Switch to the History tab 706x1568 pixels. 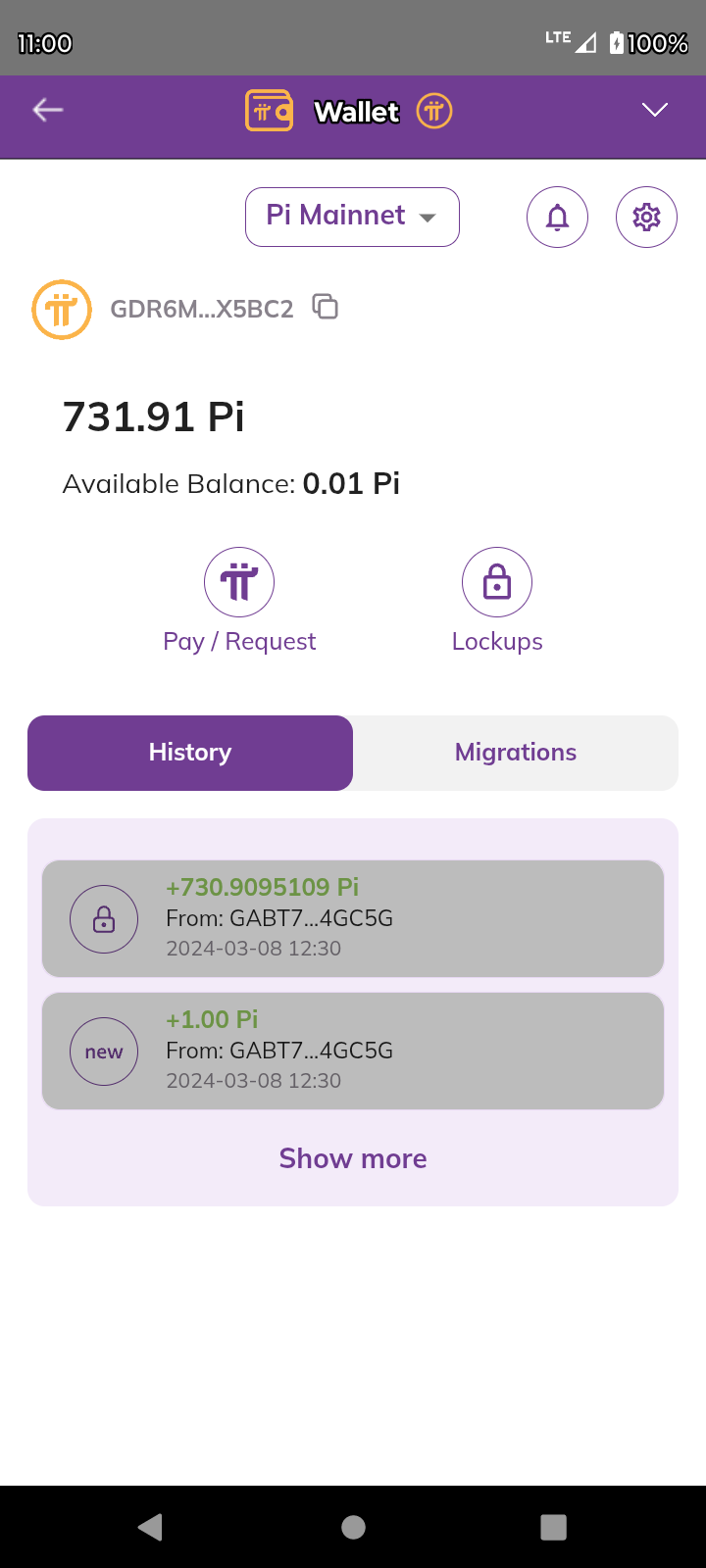(190, 753)
